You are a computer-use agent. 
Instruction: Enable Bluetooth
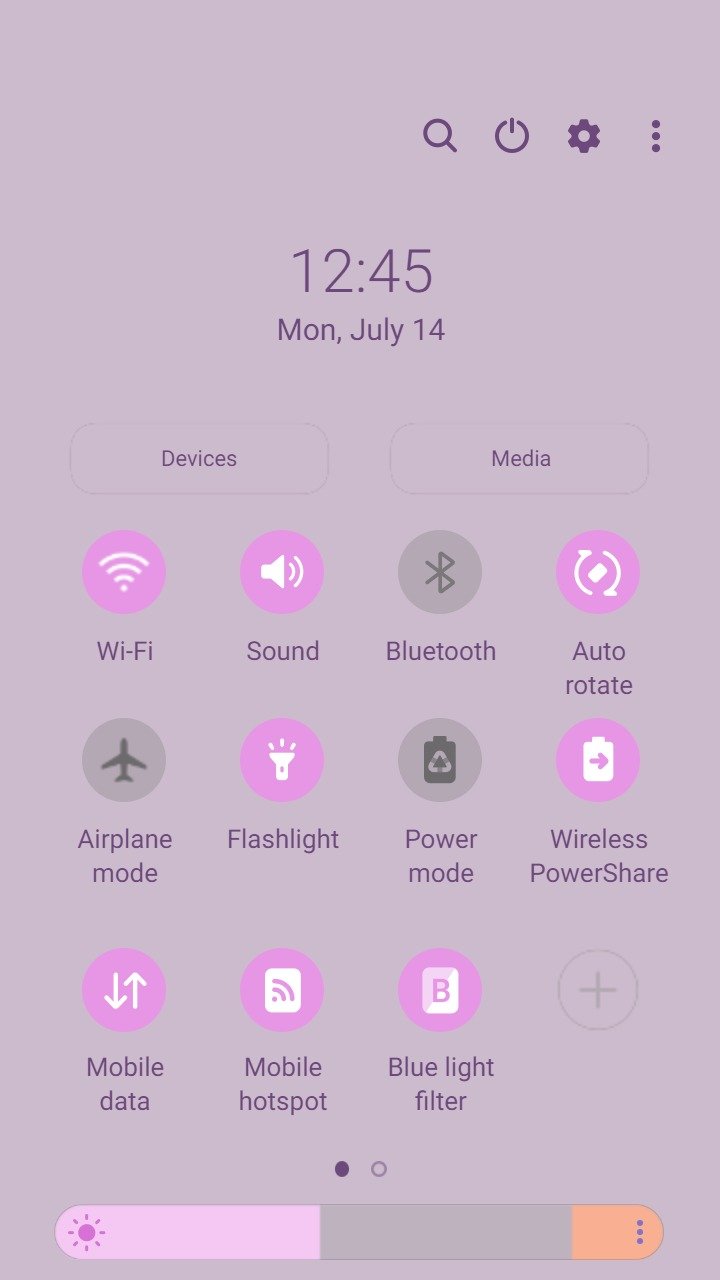[x=440, y=572]
